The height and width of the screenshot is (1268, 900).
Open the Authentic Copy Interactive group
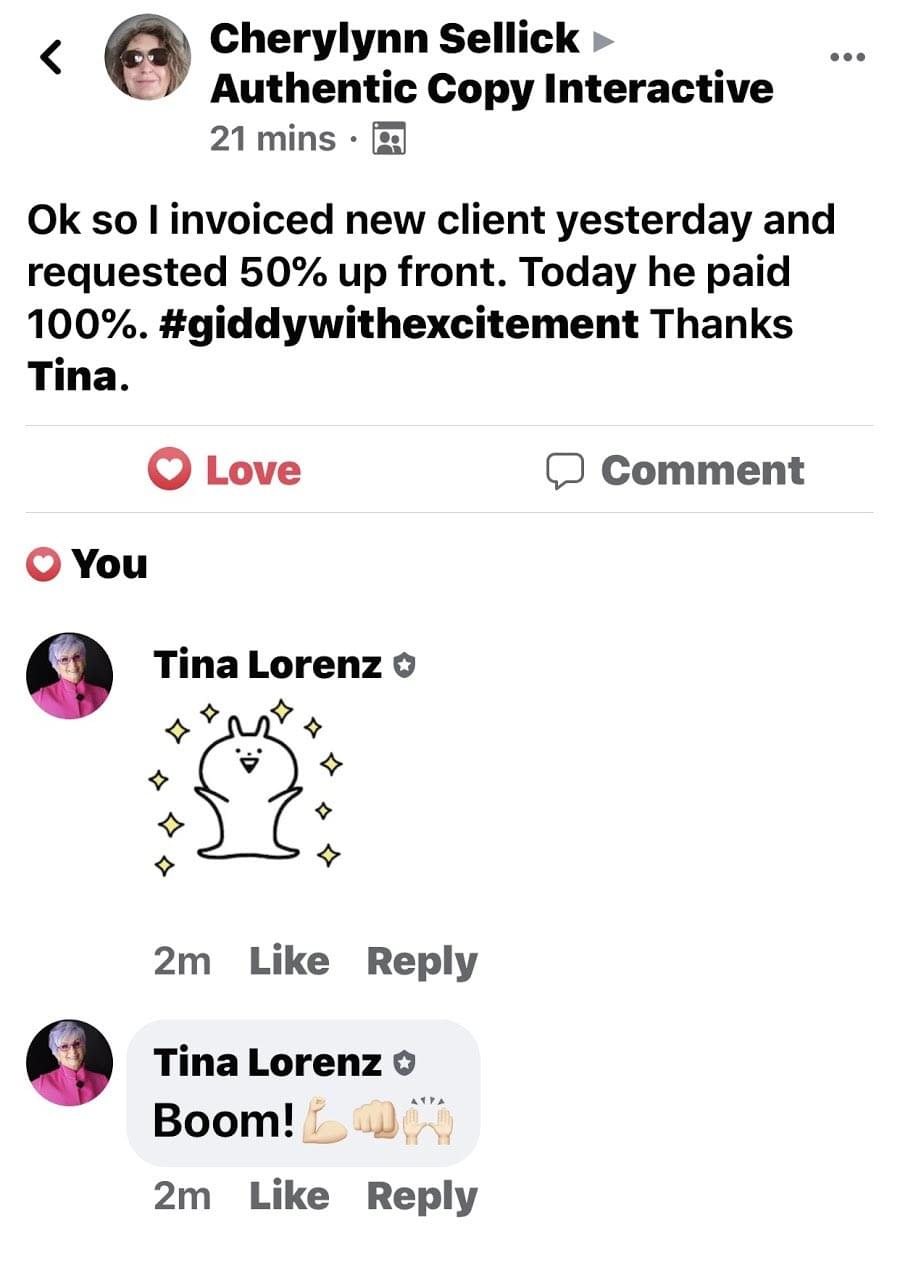(x=491, y=89)
